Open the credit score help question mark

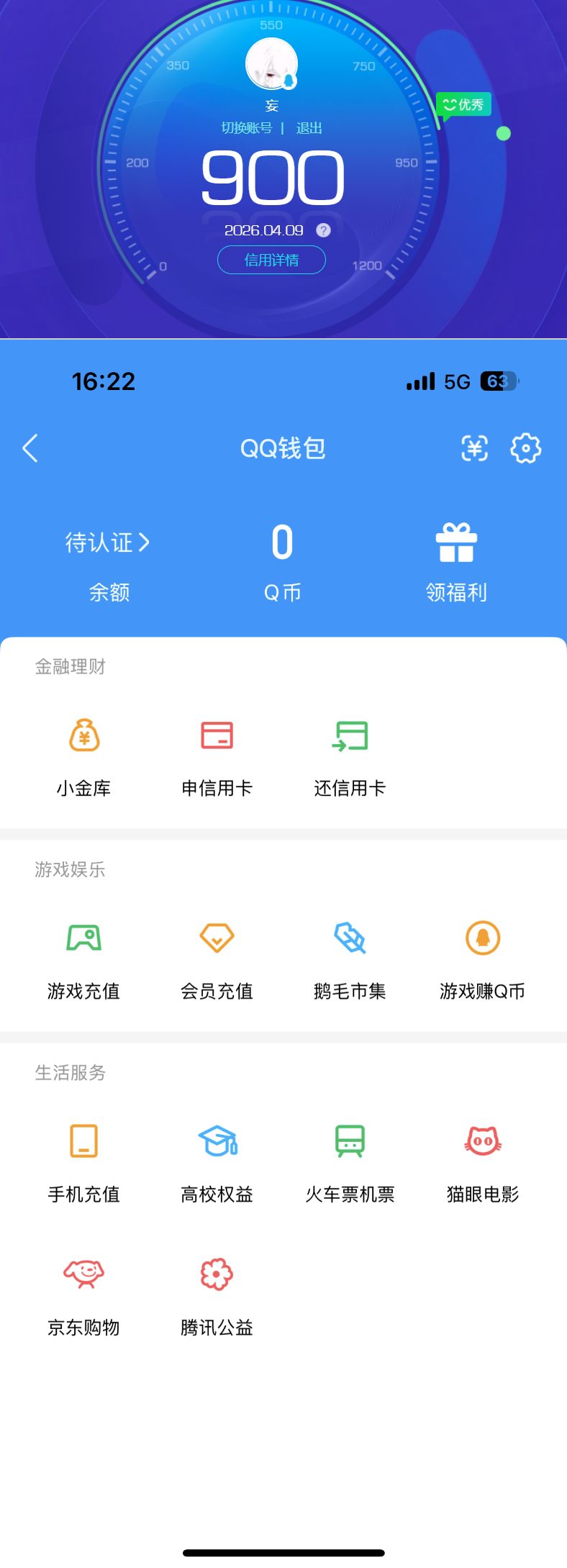[x=323, y=230]
